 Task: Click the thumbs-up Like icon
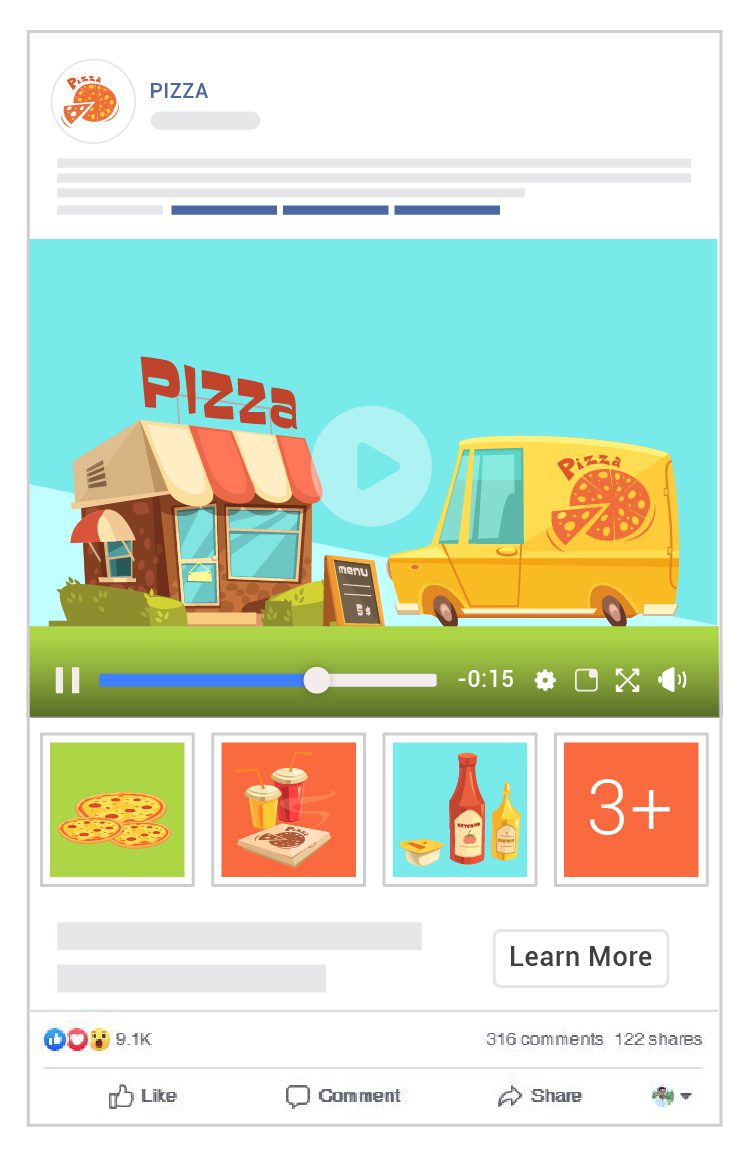[x=121, y=1096]
